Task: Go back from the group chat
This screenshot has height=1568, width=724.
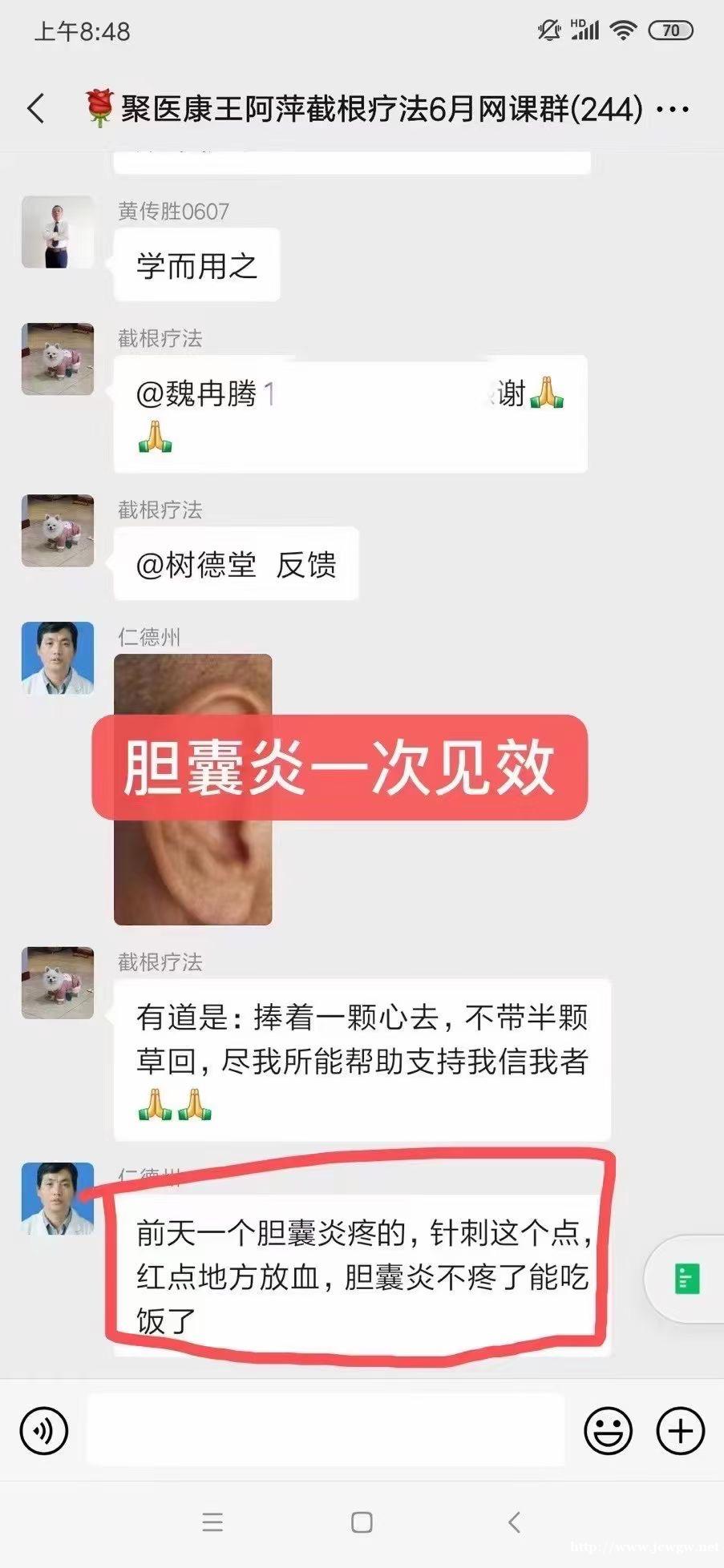Action: (x=36, y=109)
